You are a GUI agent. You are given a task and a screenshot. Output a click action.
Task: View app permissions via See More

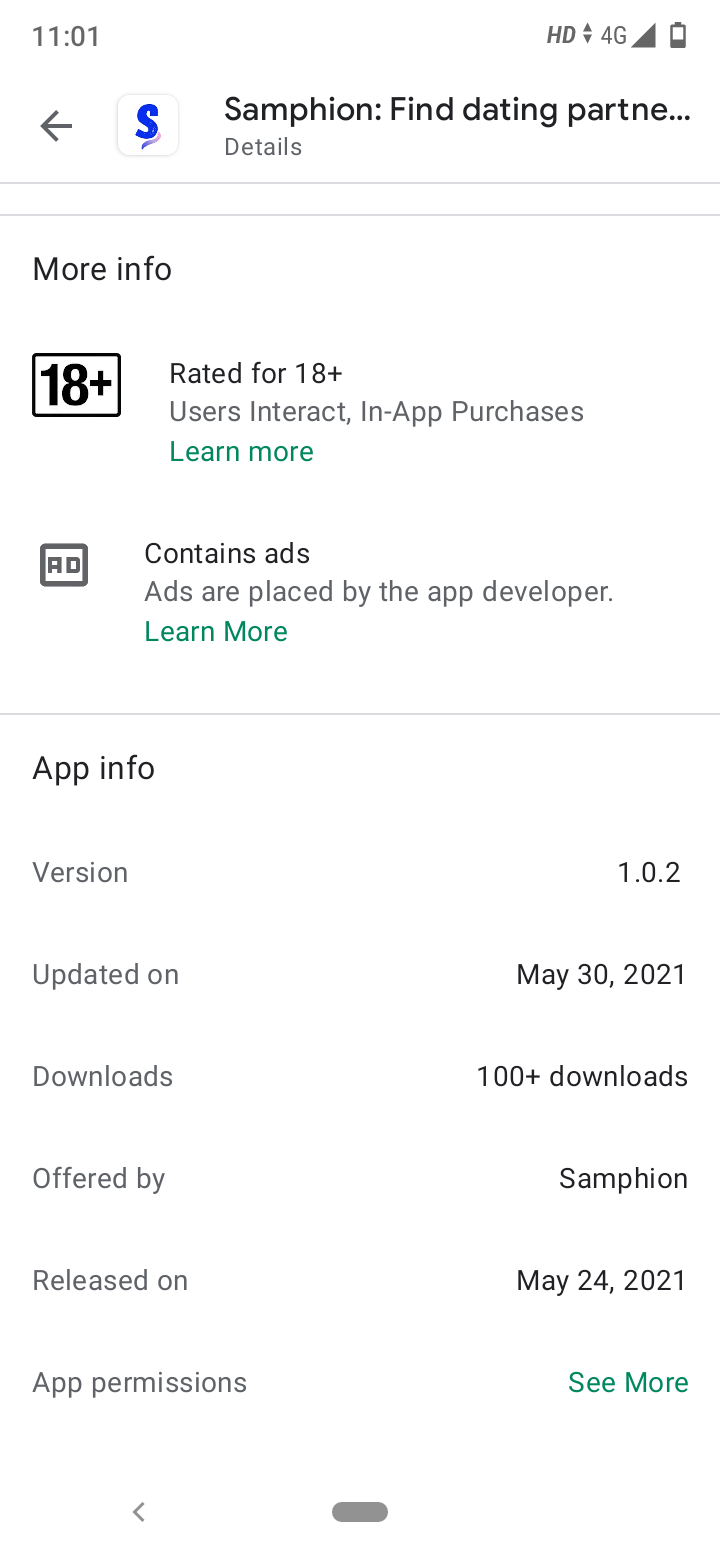click(x=628, y=1382)
